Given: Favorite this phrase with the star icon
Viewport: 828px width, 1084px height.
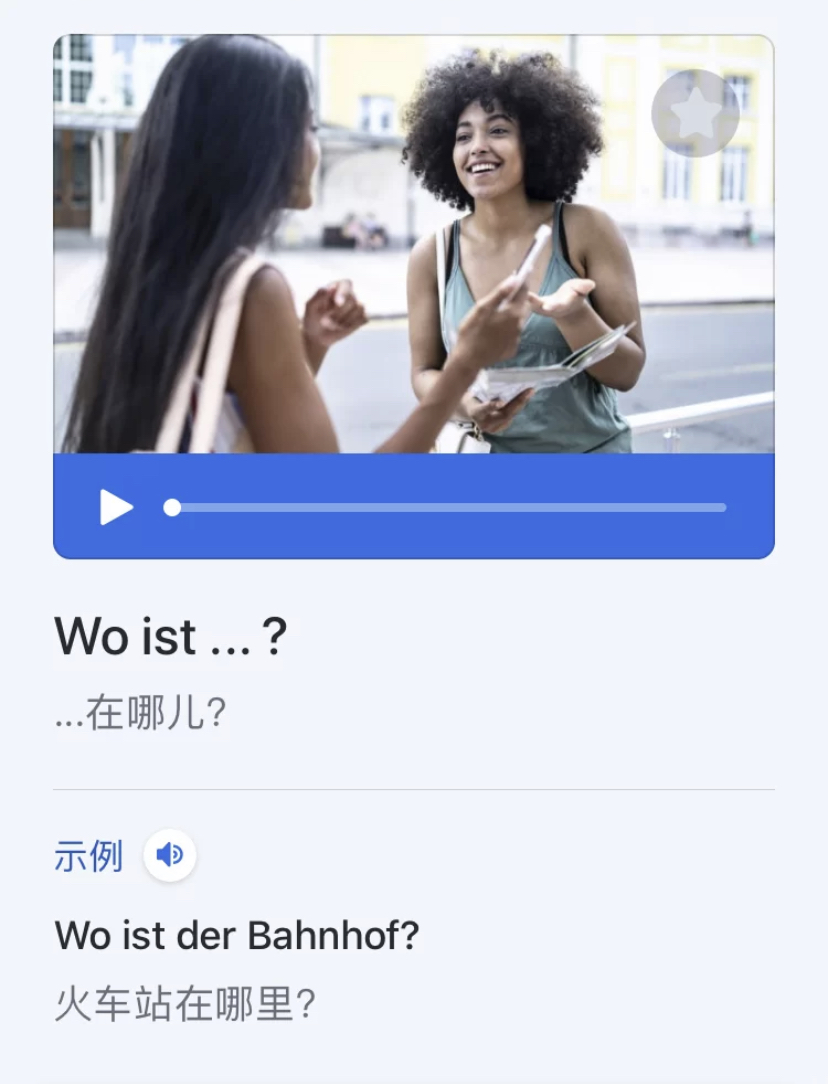Looking at the screenshot, I should (x=695, y=114).
